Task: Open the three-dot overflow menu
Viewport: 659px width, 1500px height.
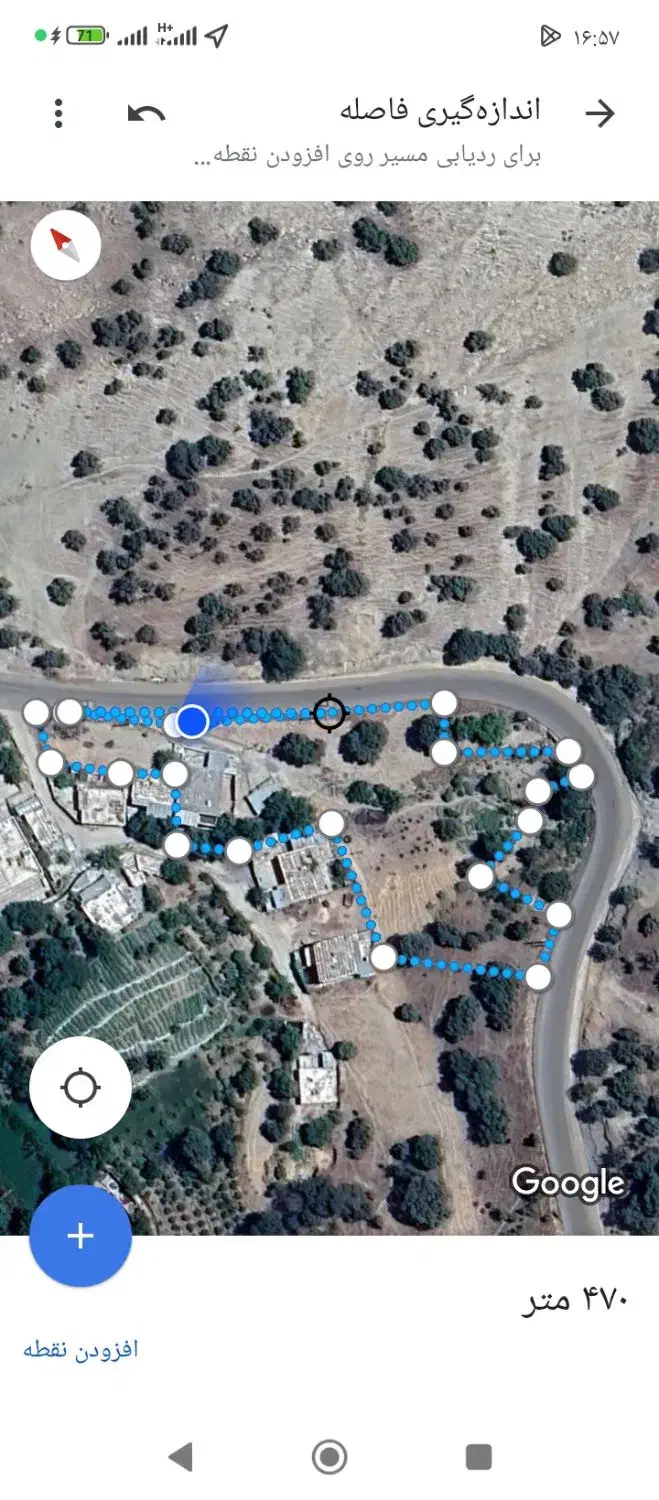Action: [x=59, y=113]
